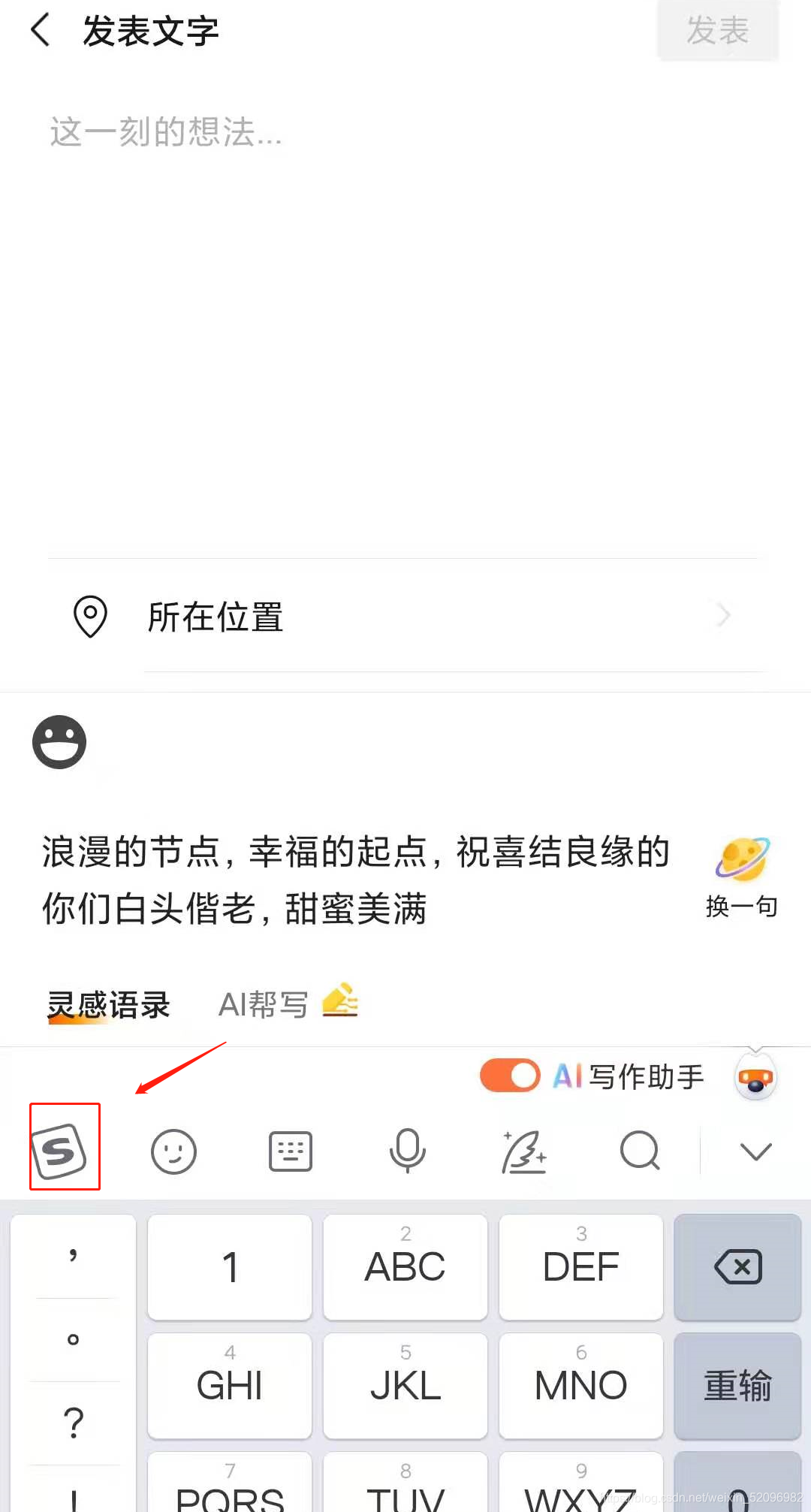
Task: Switch to the 灵感语录 tab
Action: 109,1005
